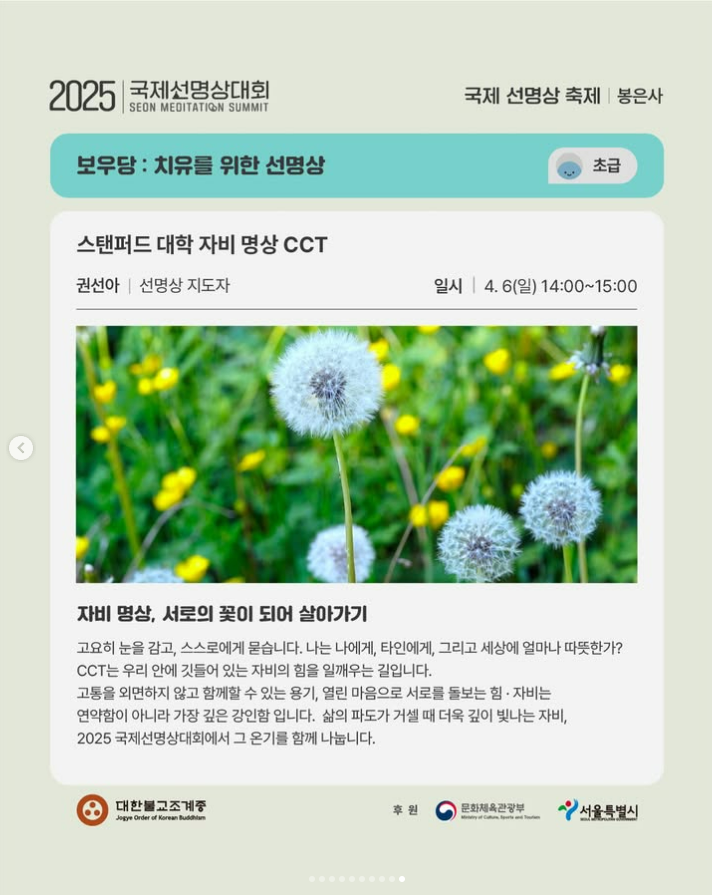Go to the previous carousel image
Screen dimensions: 712x895
pos(21,448)
